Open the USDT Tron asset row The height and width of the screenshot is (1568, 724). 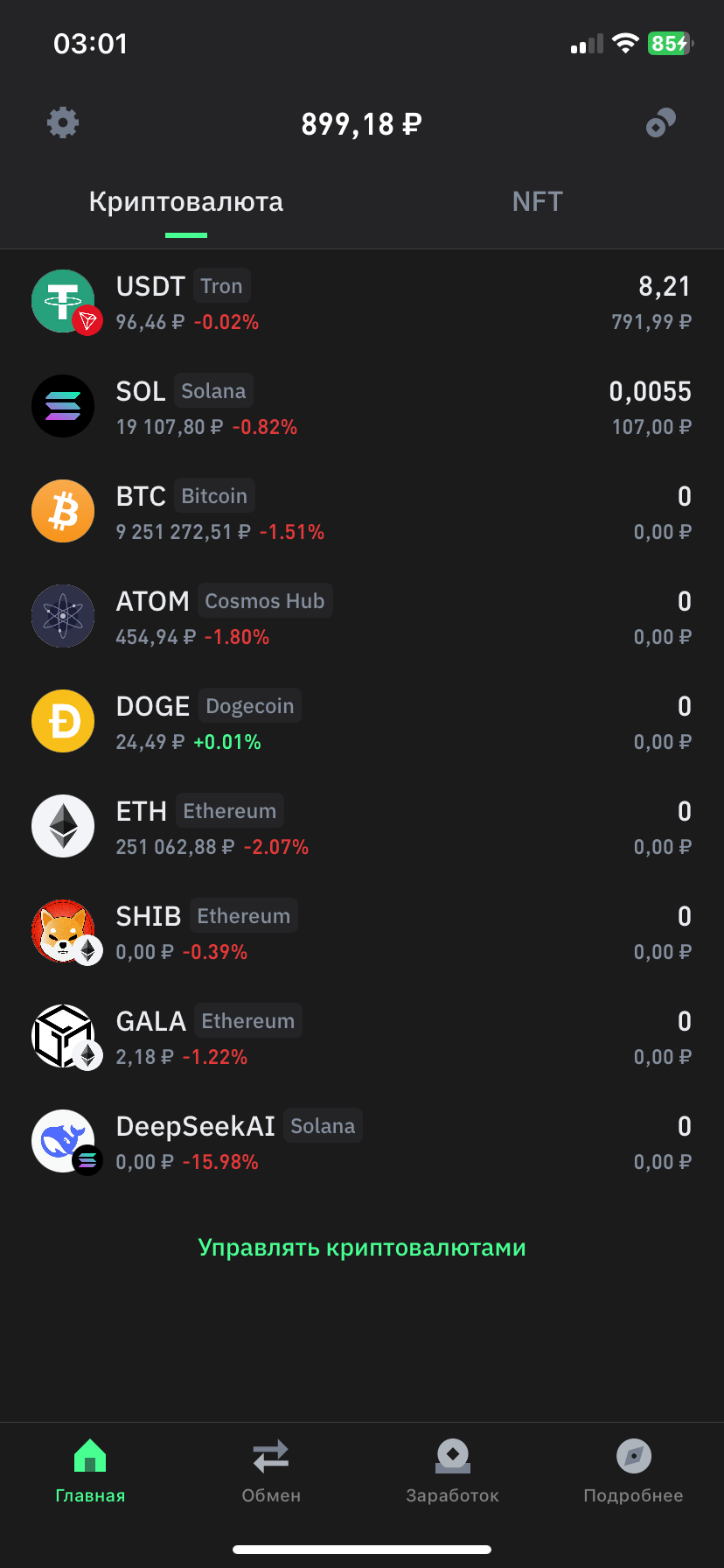[x=362, y=303]
